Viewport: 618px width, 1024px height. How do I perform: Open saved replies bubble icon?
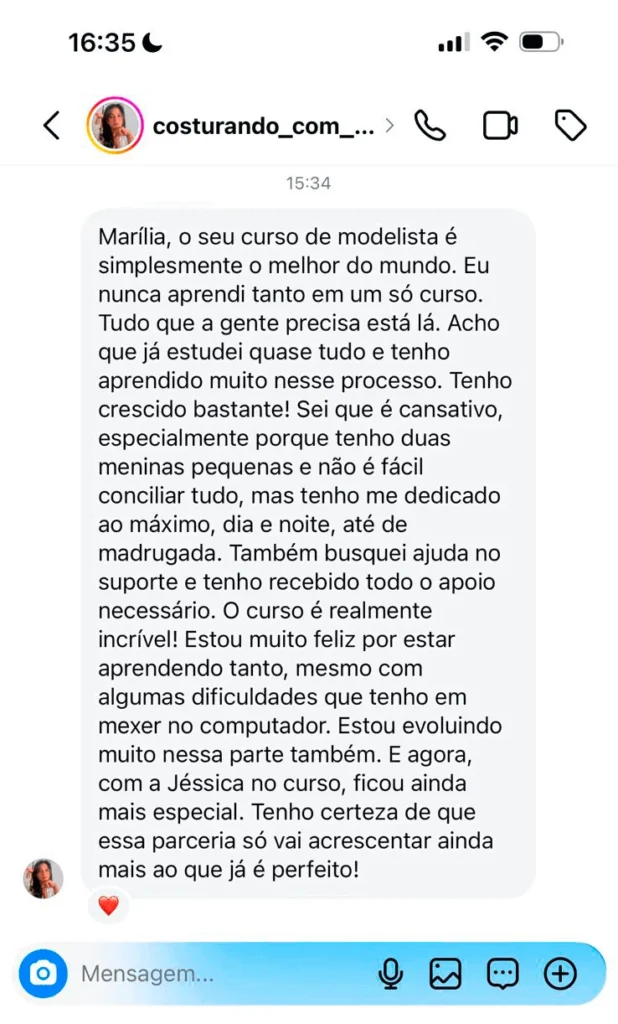[x=502, y=973]
